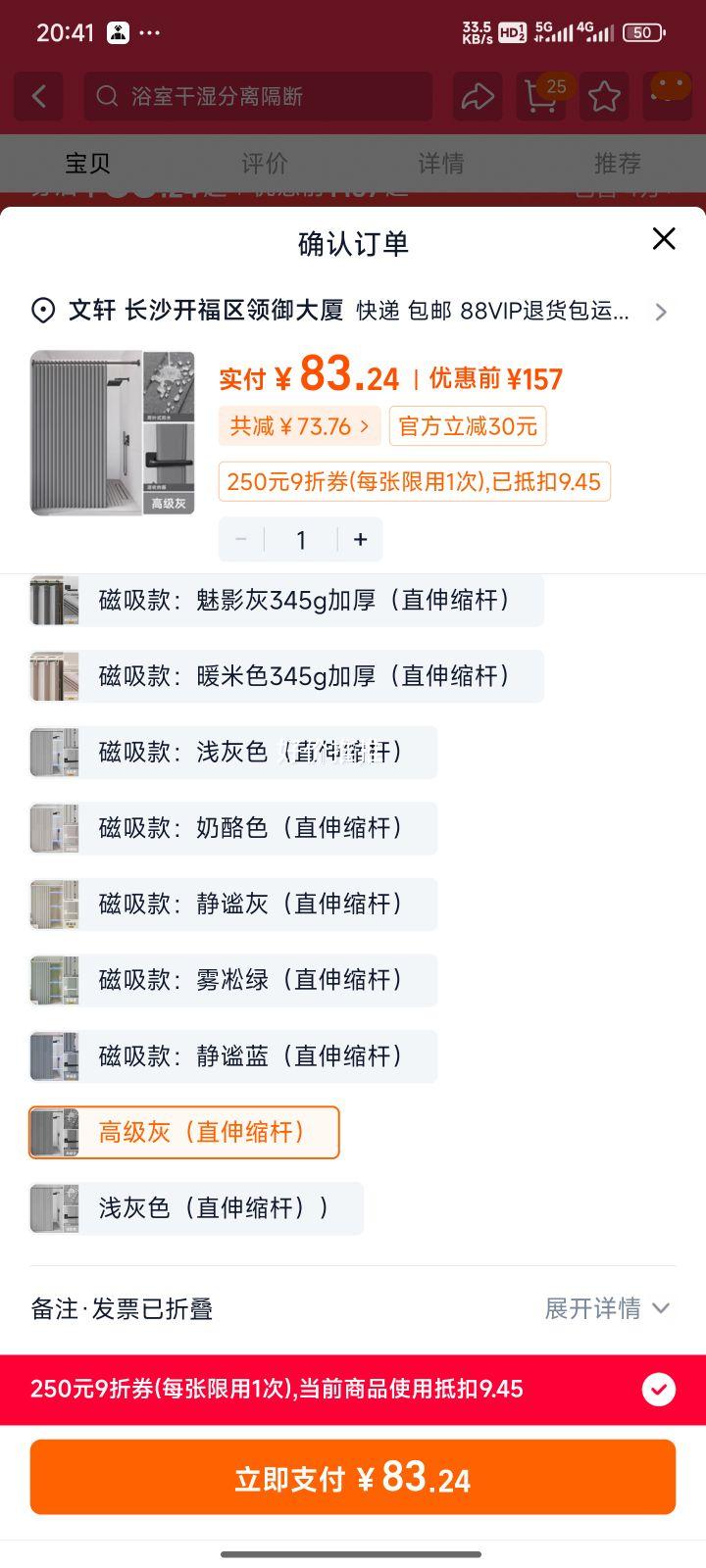Choose 磁吸款：浅灰色（直伸缩杆）
The height and width of the screenshot is (1568, 706).
[233, 753]
